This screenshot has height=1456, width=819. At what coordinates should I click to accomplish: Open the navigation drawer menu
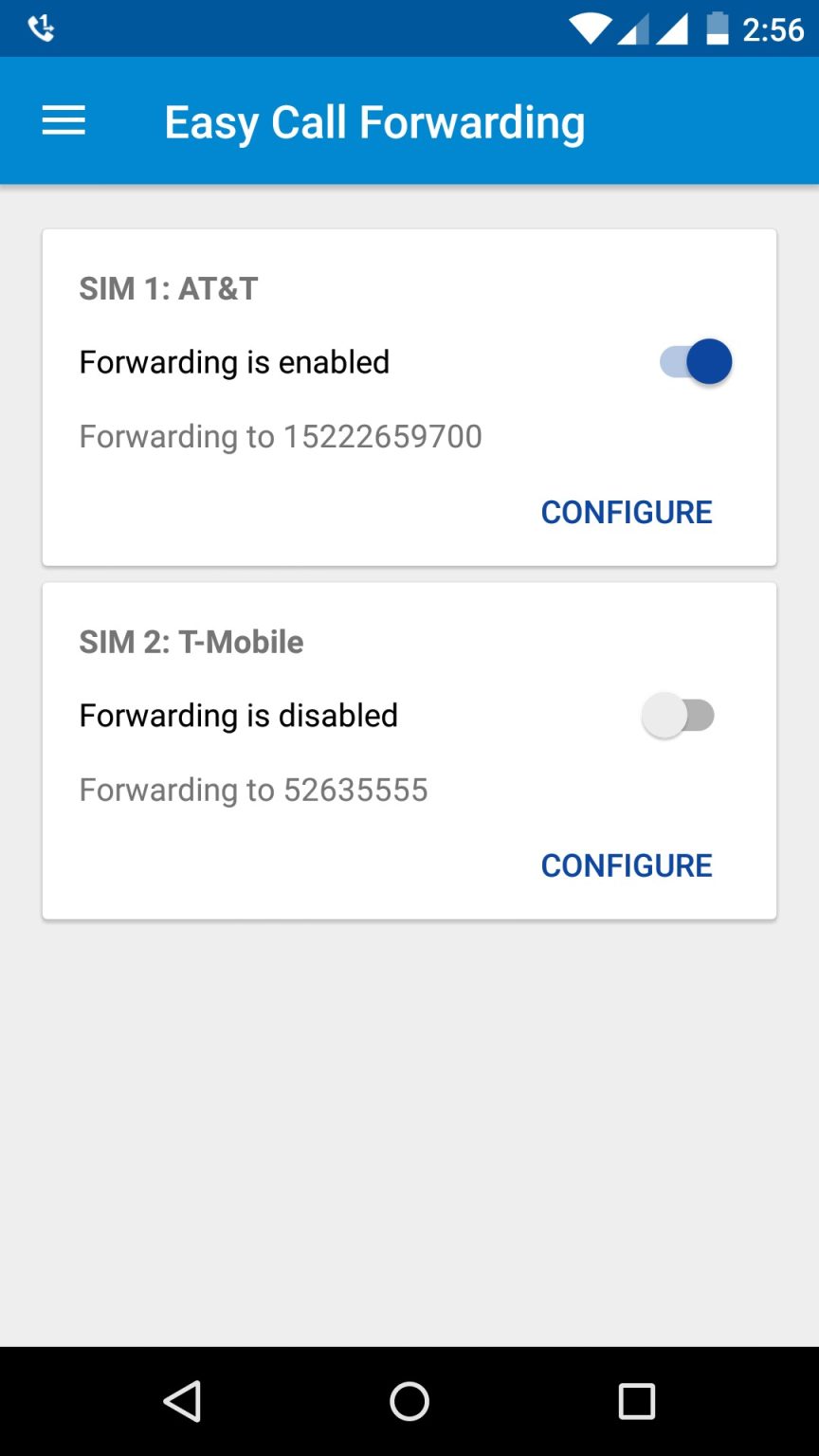pos(63,120)
